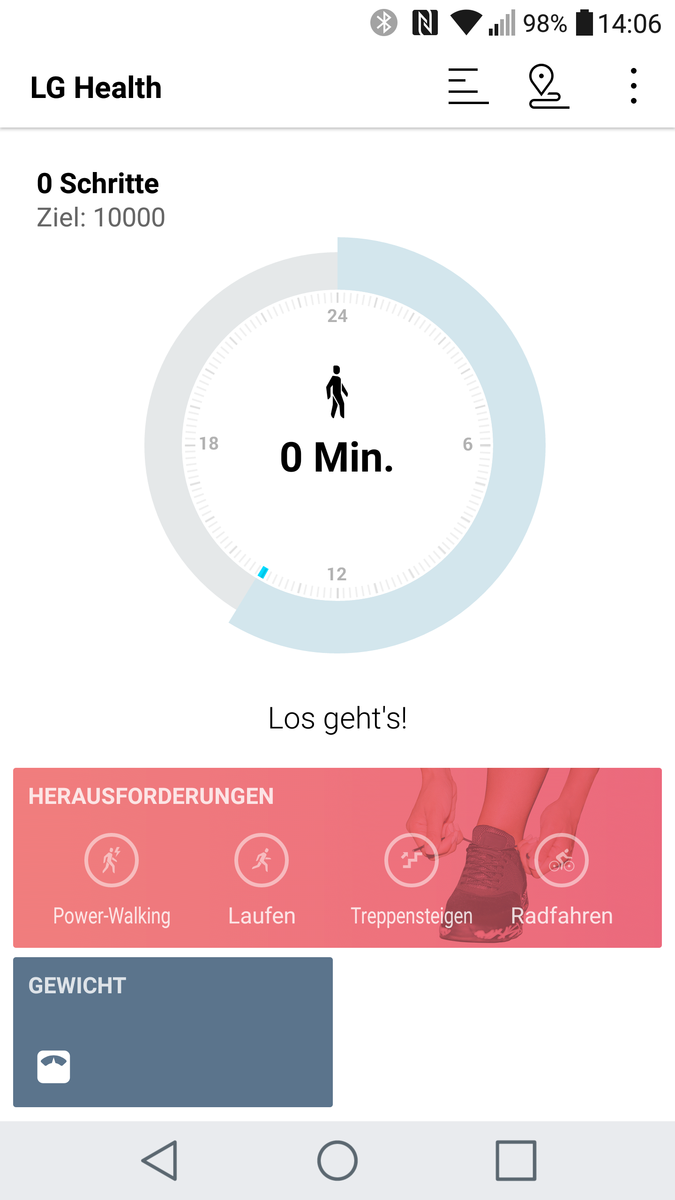Screen dimensions: 675x1200
Task: Open the overflow menu
Action: click(x=633, y=87)
